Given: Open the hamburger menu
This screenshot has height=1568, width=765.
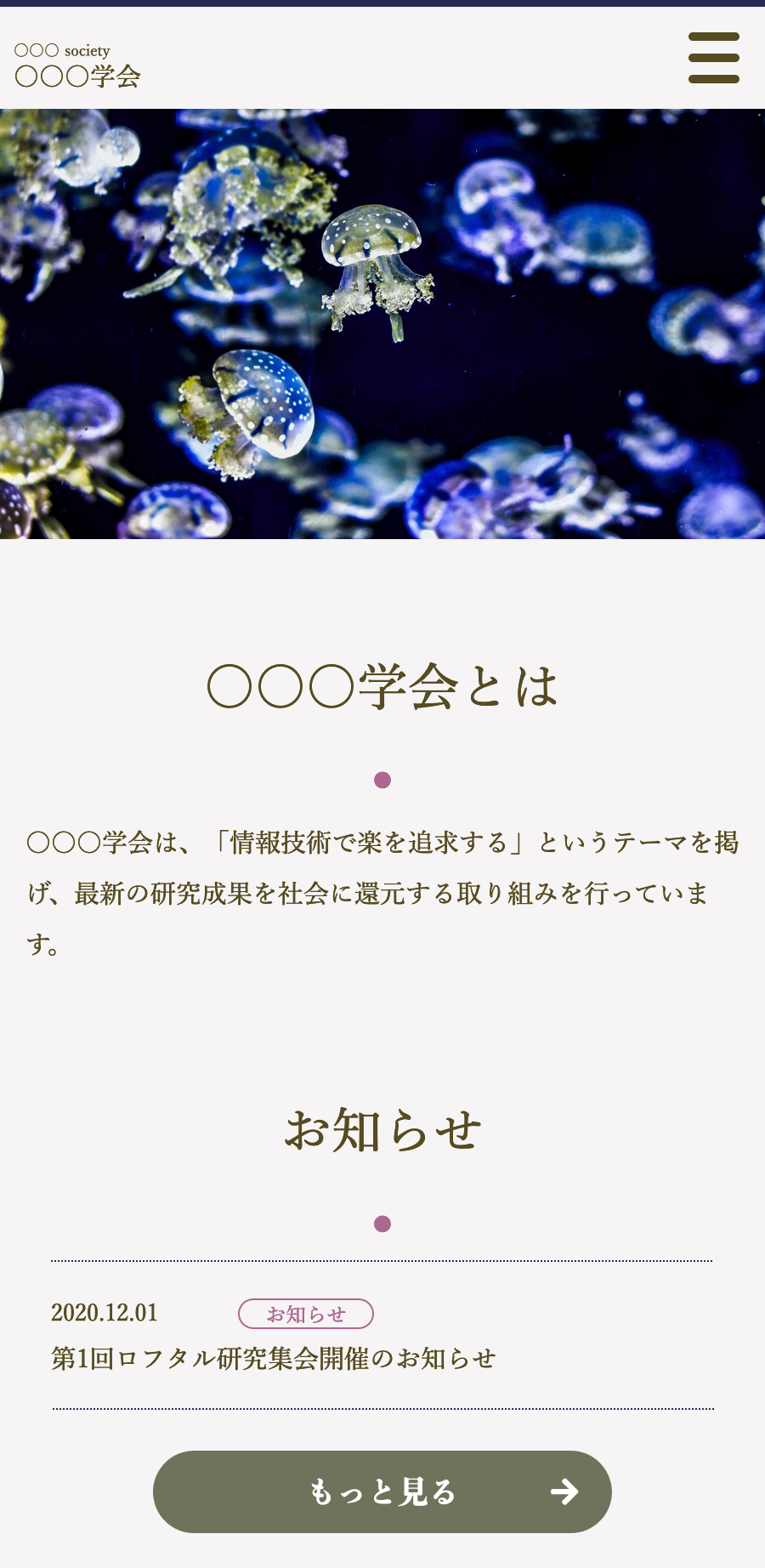Looking at the screenshot, I should click(714, 58).
